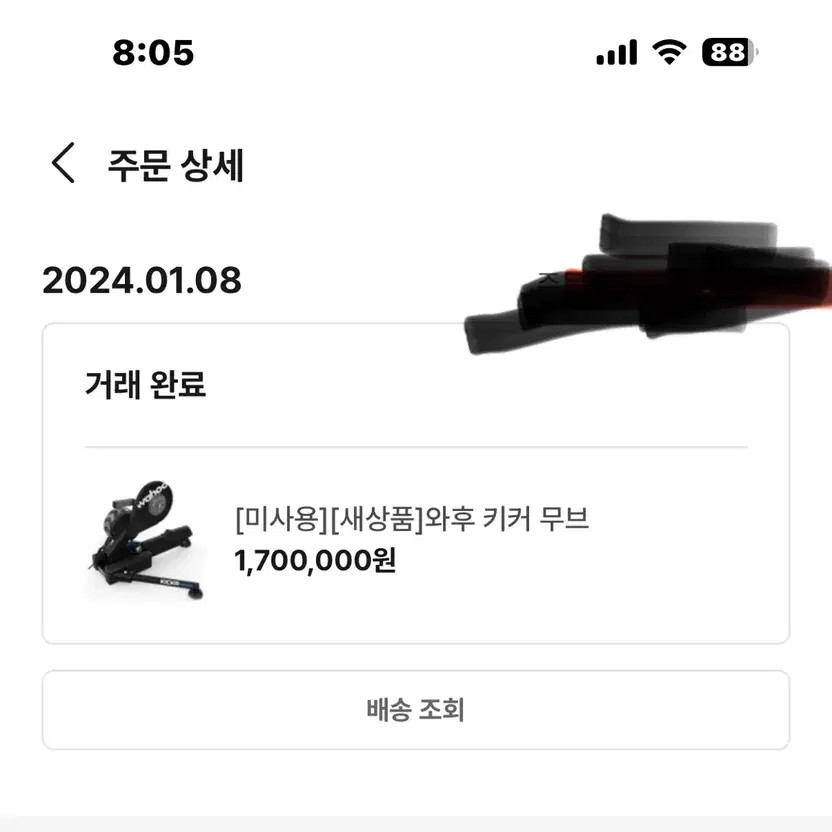Tap the 배송 조회 button
Image resolution: width=832 pixels, height=832 pixels.
coord(415,710)
